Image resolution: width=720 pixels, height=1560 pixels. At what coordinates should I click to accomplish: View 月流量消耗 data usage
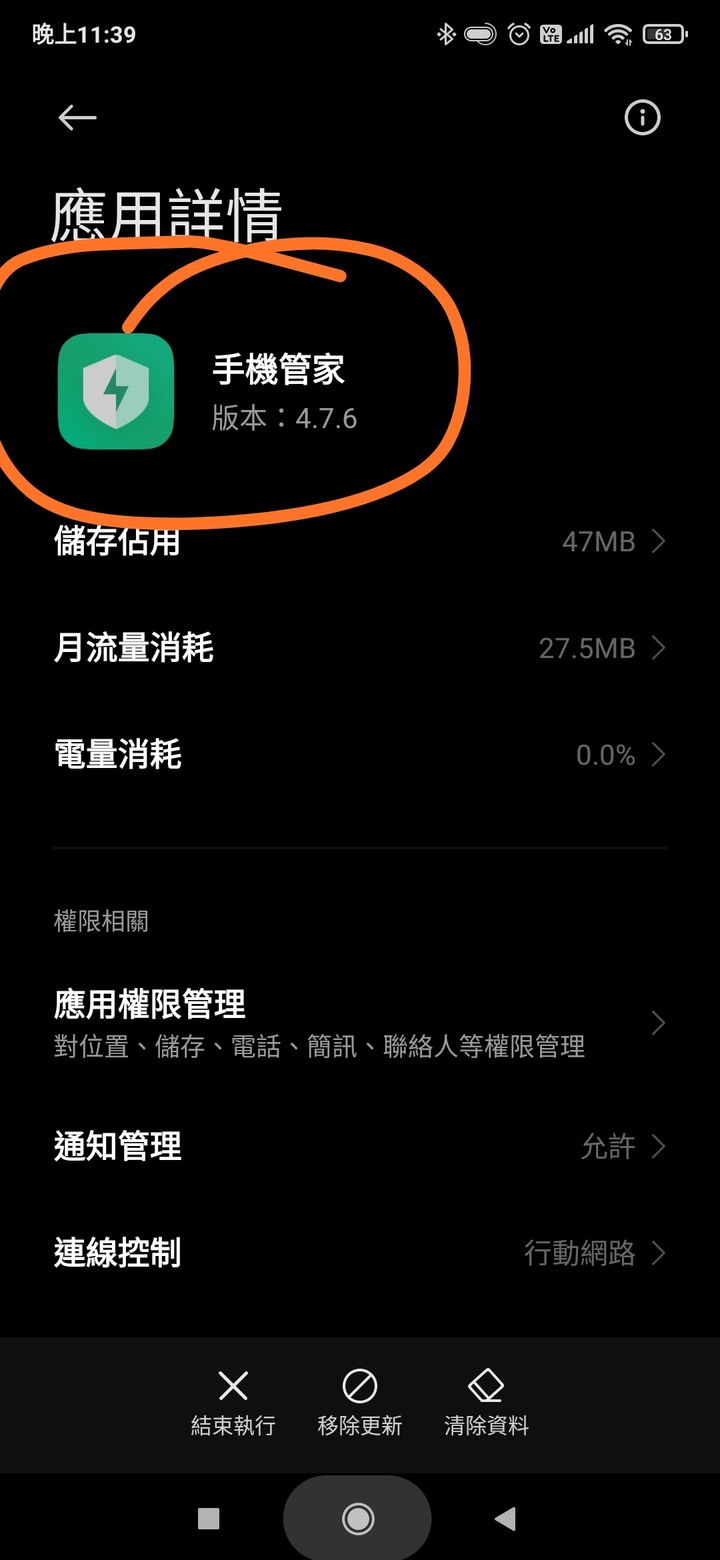pyautogui.click(x=360, y=648)
